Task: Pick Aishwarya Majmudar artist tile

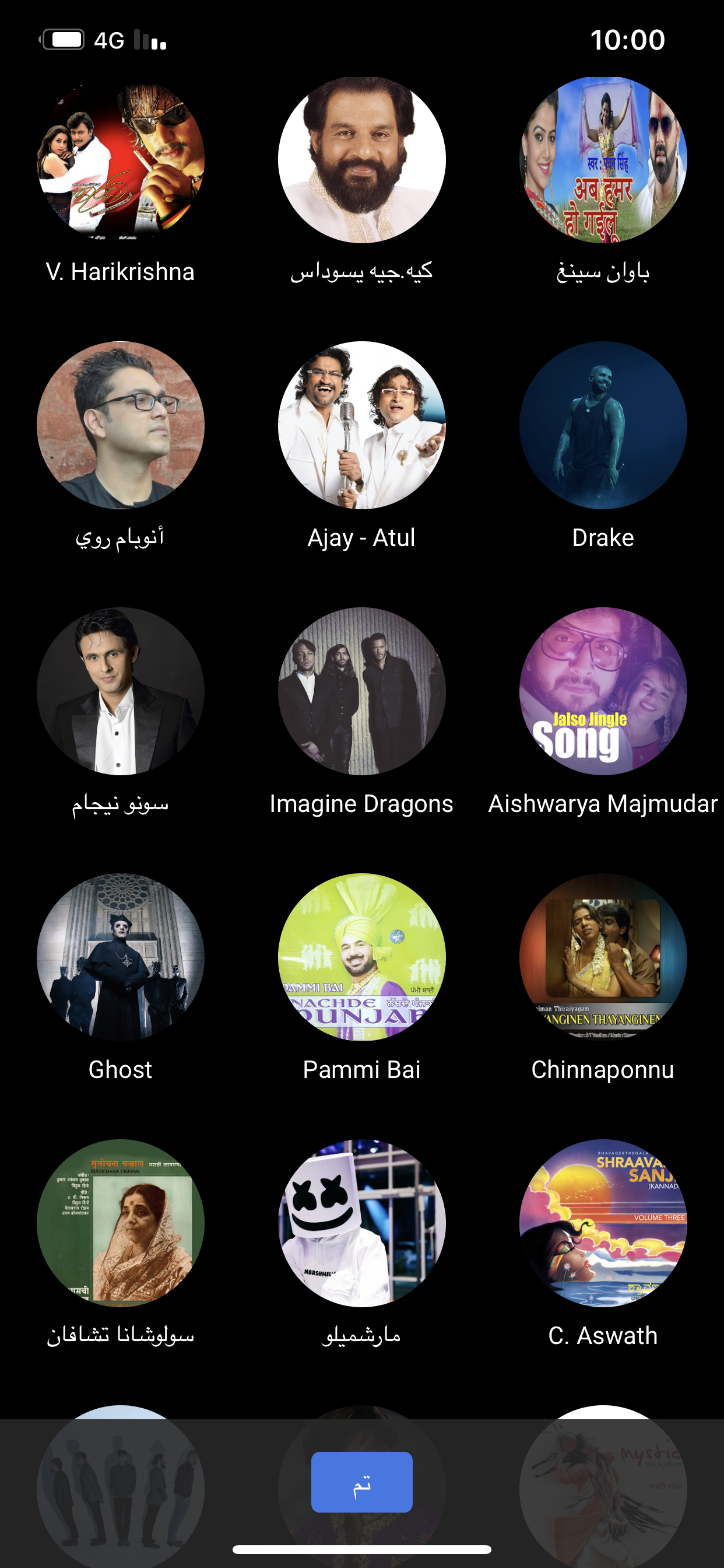Action: (602, 691)
